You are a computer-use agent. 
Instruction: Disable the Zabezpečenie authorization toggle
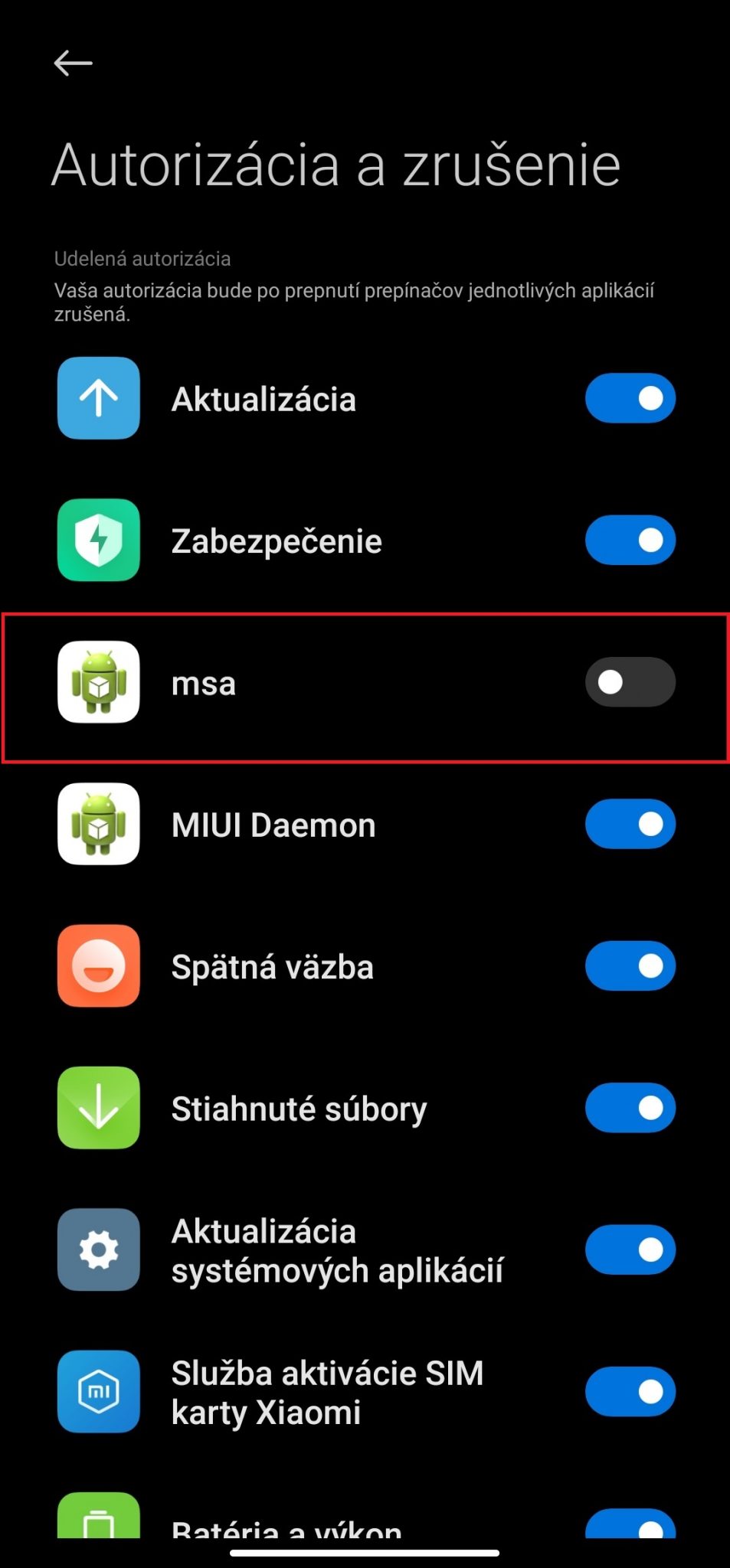tap(630, 540)
